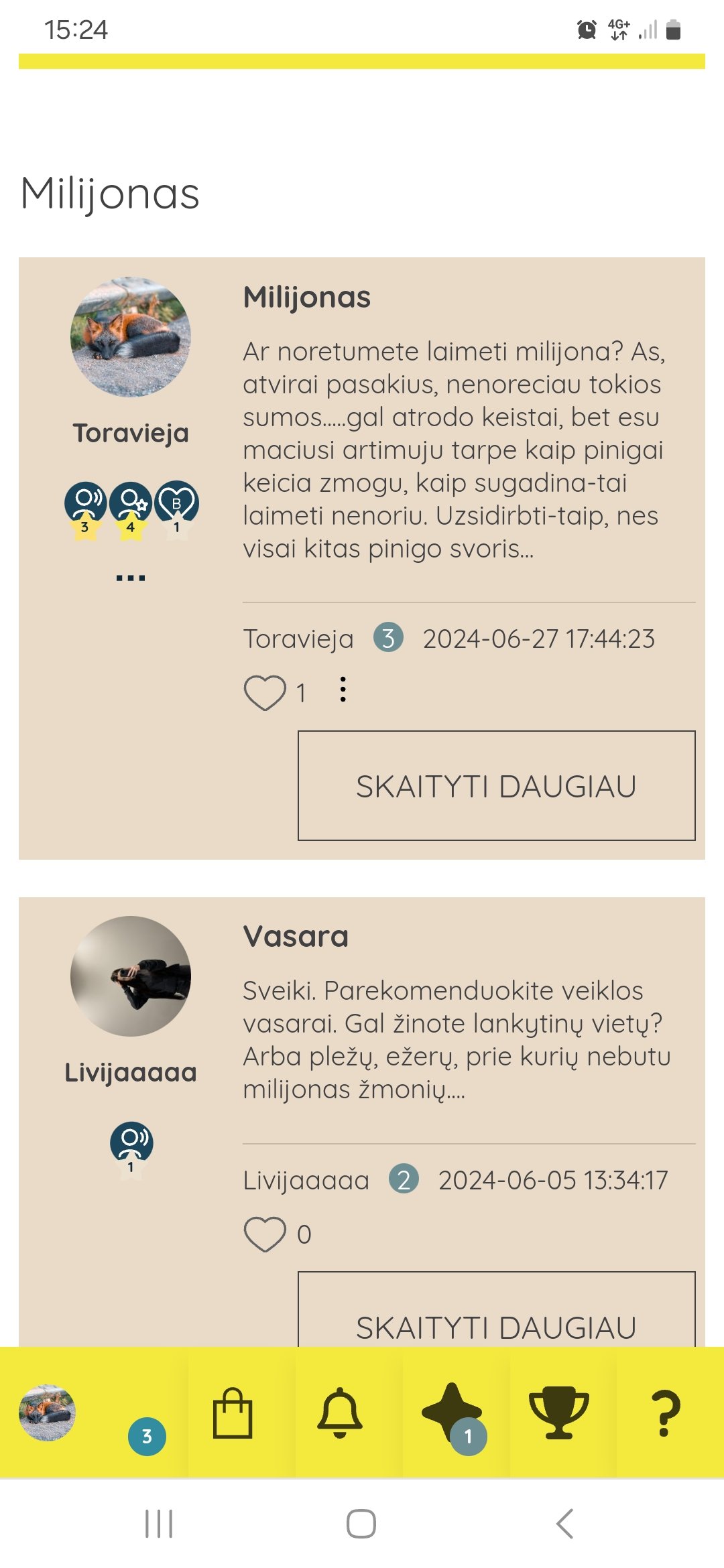724x1568 pixels.
Task: Go back using the system back button
Action: (x=565, y=1524)
